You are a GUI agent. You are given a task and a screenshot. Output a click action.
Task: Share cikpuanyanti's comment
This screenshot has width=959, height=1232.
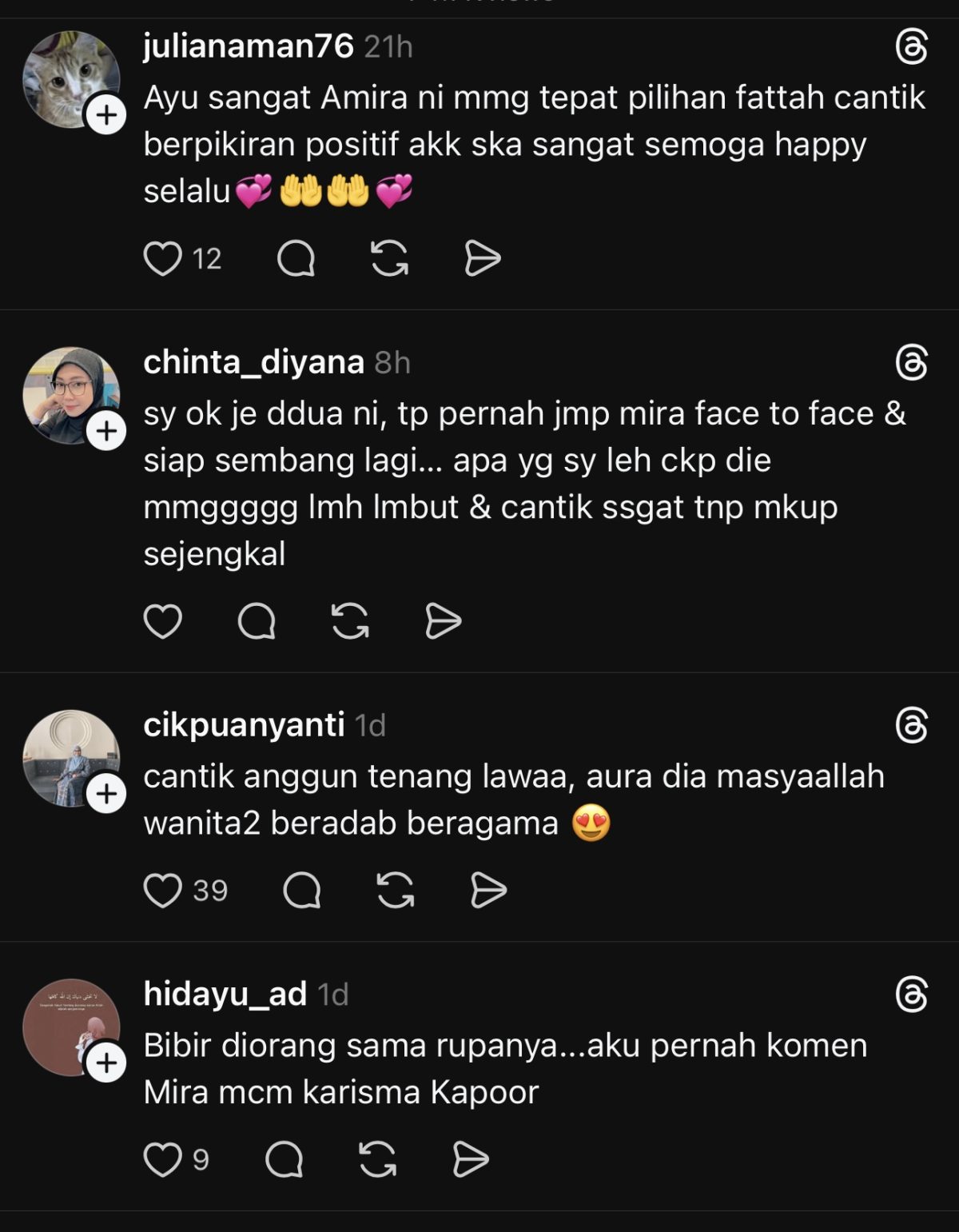[488, 890]
